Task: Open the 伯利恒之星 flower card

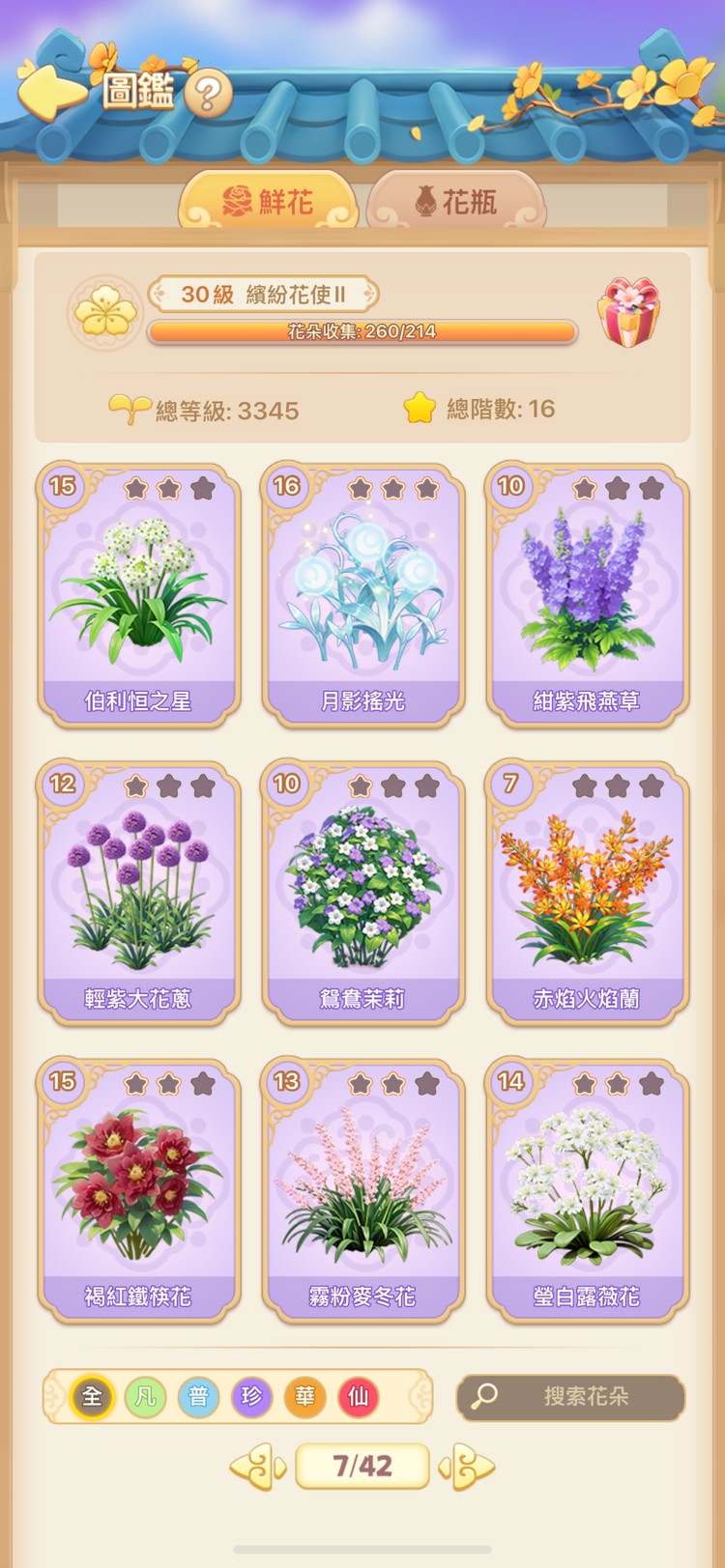Action: point(138,594)
